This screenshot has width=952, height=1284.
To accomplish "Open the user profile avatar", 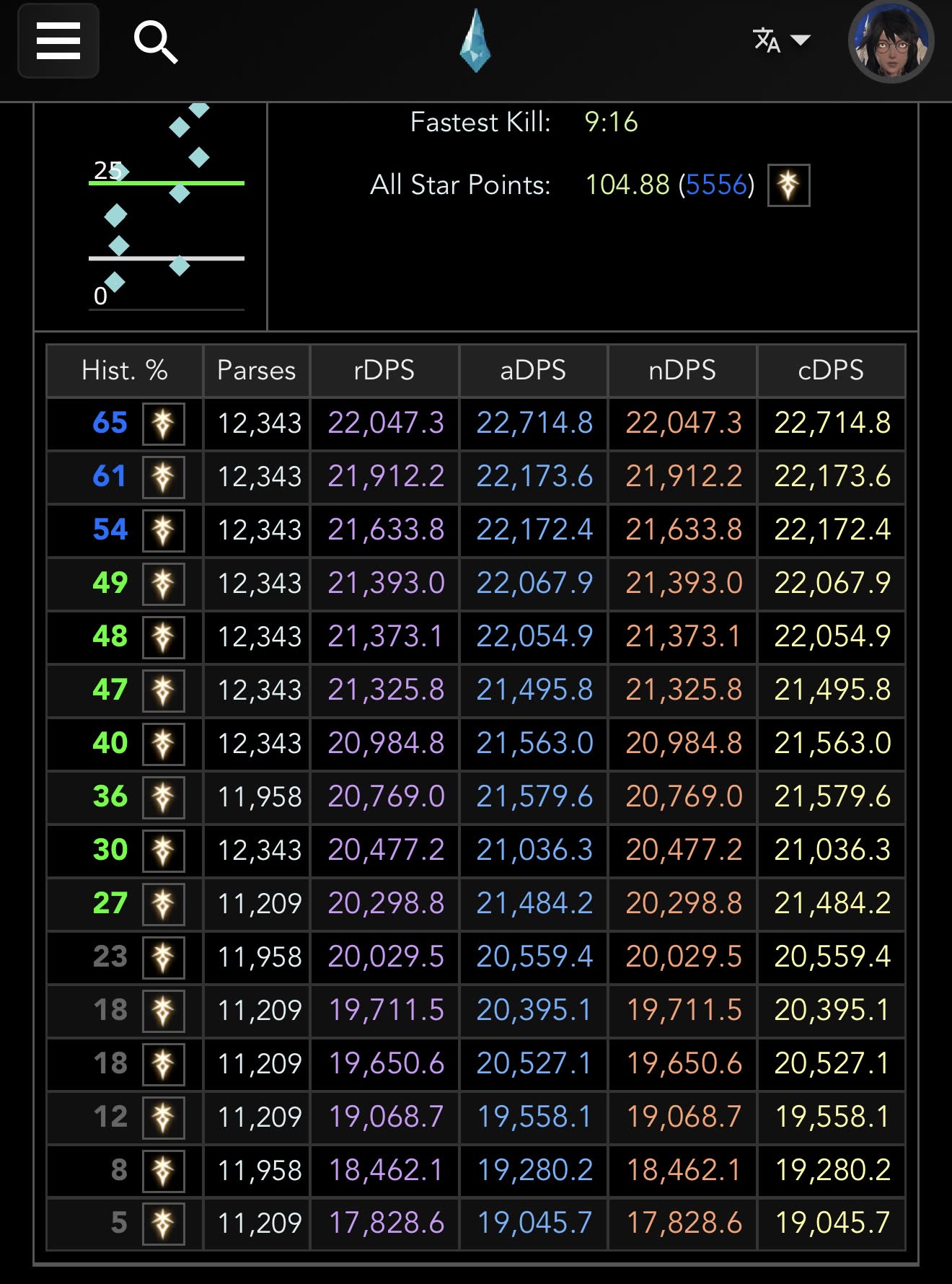I will pos(891,42).
